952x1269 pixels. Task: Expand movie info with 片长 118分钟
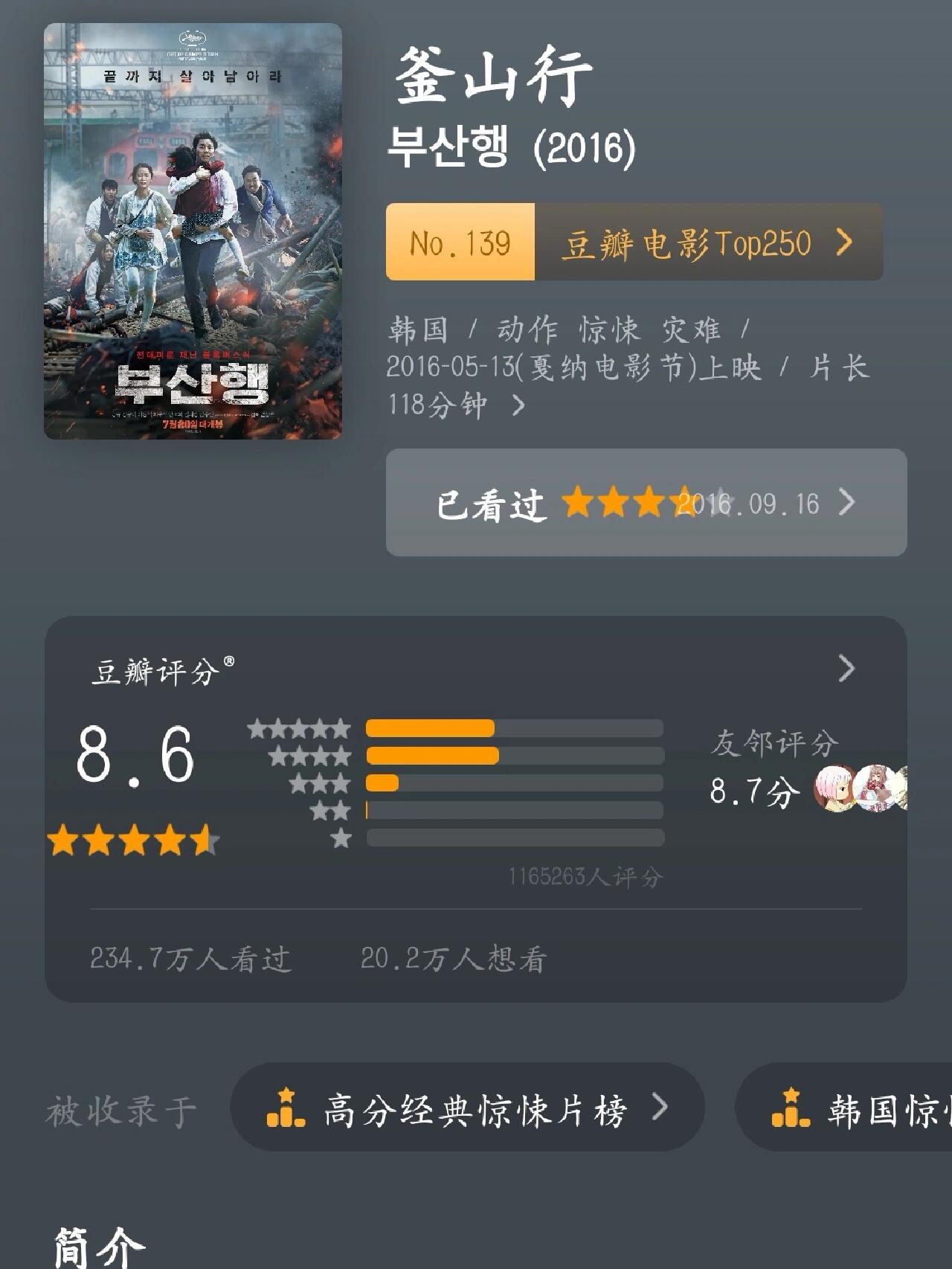(x=518, y=405)
